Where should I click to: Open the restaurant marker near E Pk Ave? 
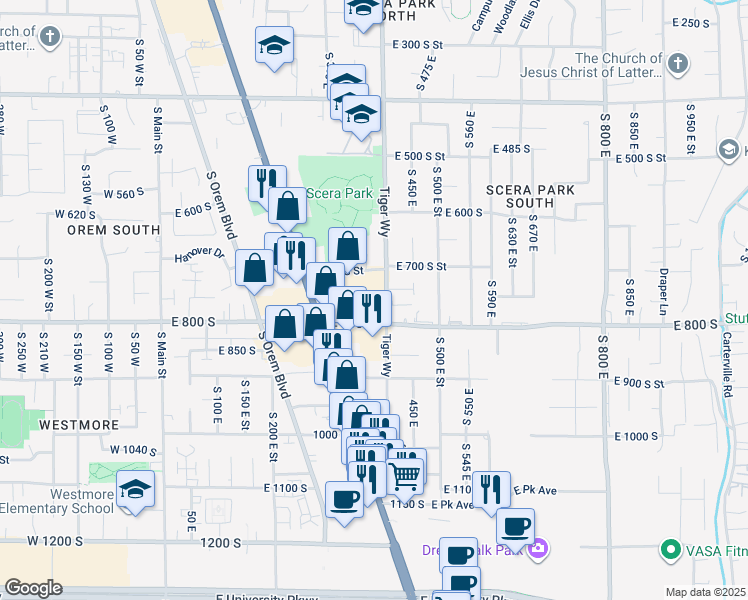click(490, 489)
